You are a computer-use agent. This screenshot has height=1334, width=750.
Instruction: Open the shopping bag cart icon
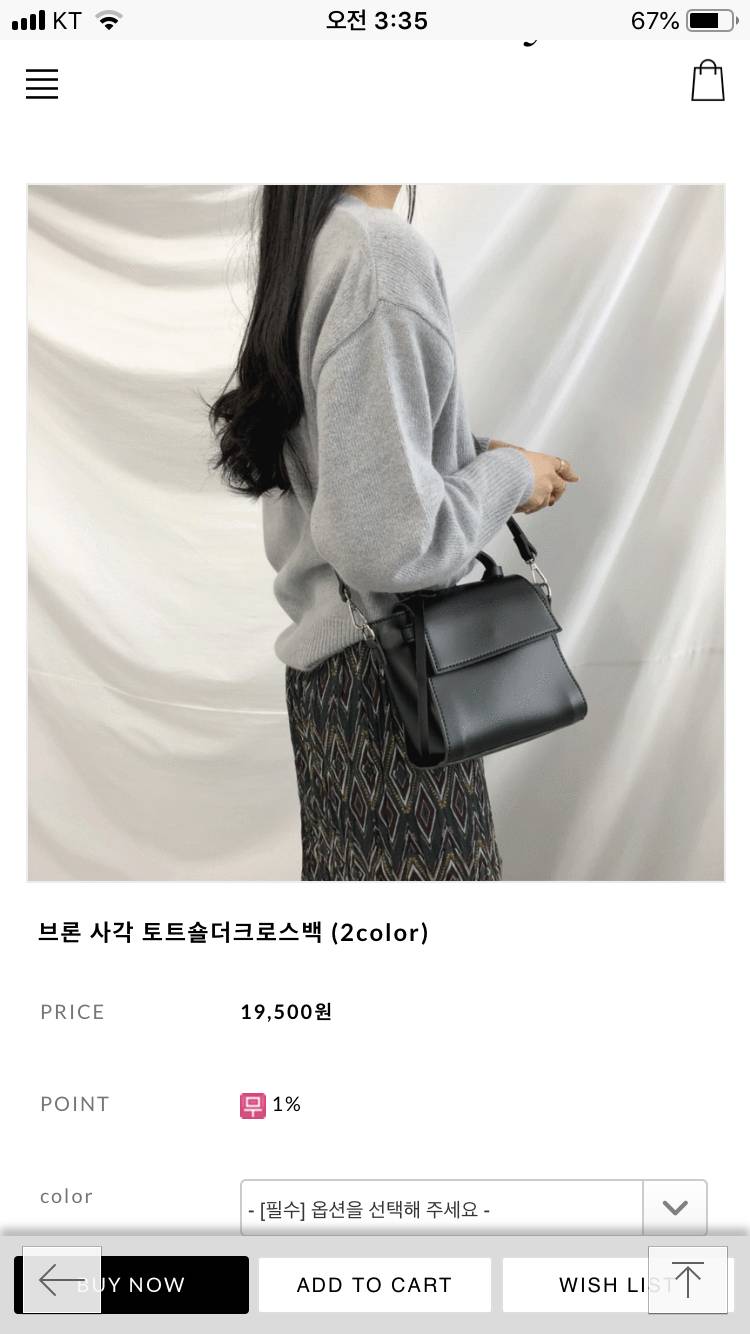[x=708, y=81]
